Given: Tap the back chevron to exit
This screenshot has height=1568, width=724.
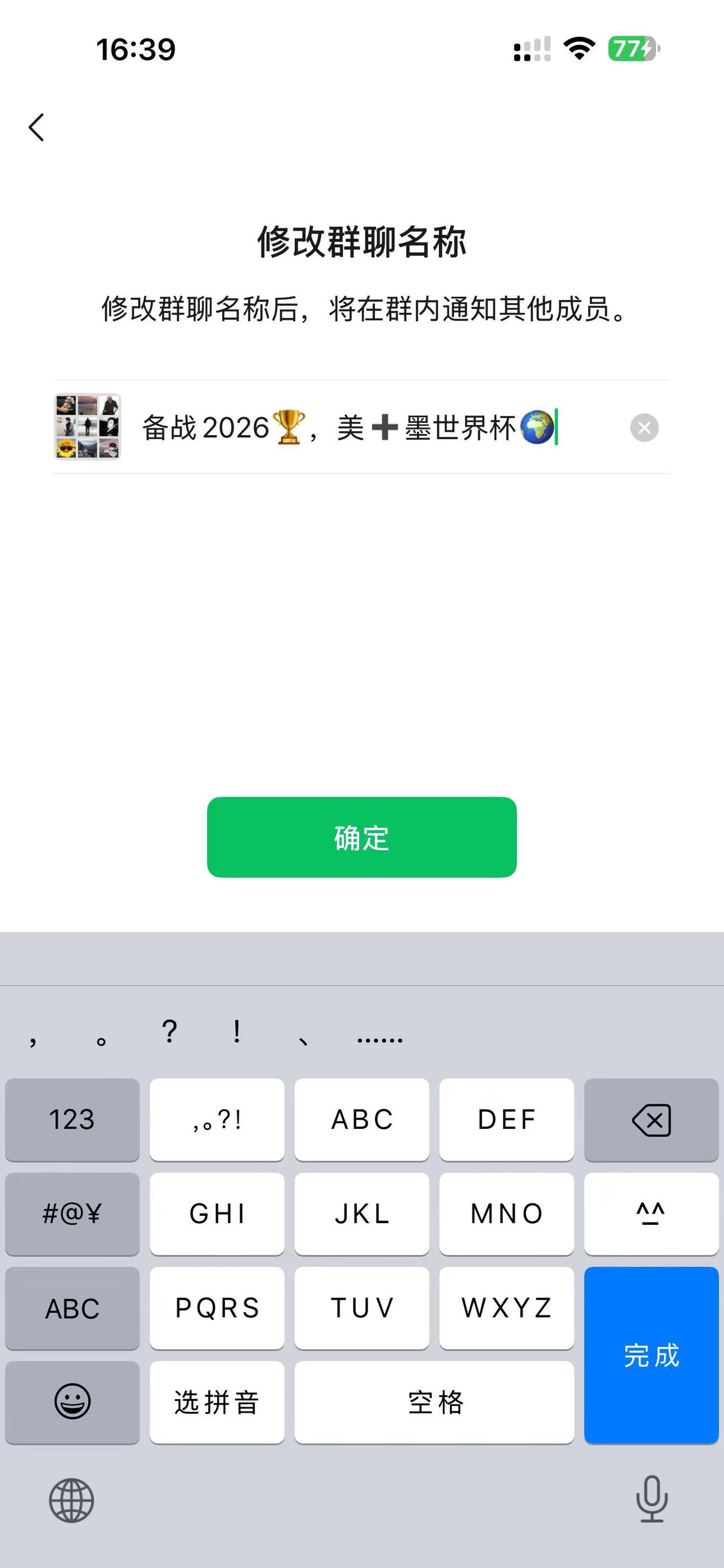Looking at the screenshot, I should [37, 127].
